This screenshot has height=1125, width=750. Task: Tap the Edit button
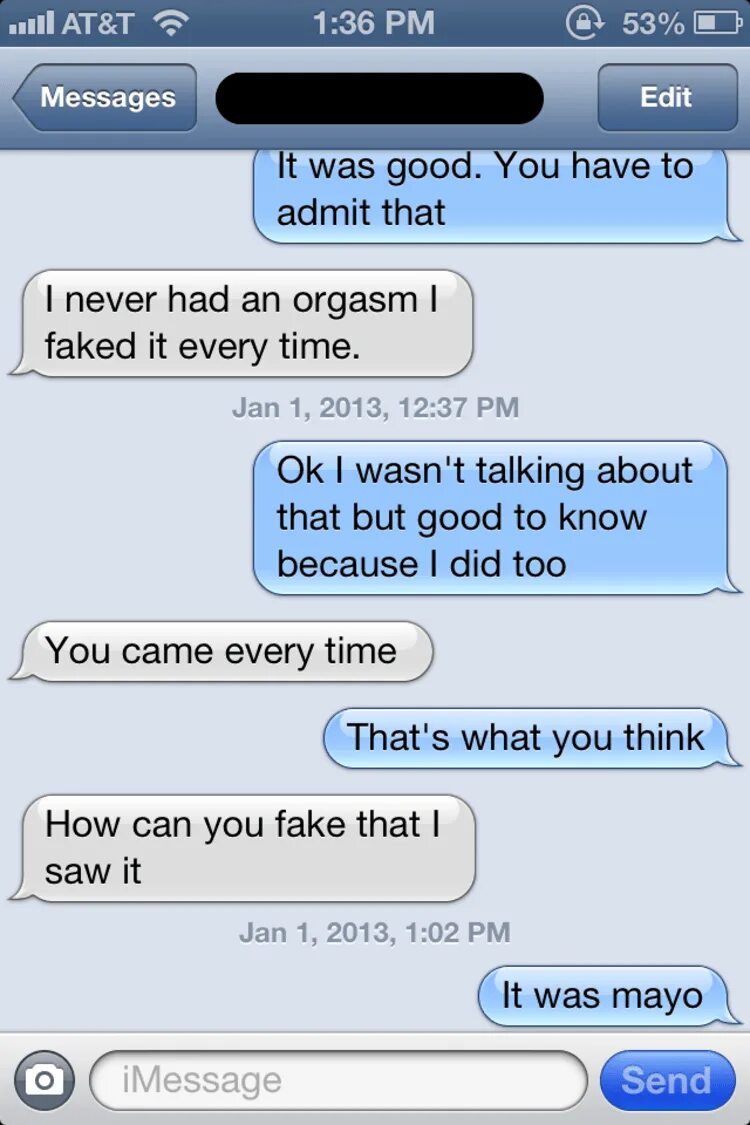click(666, 98)
